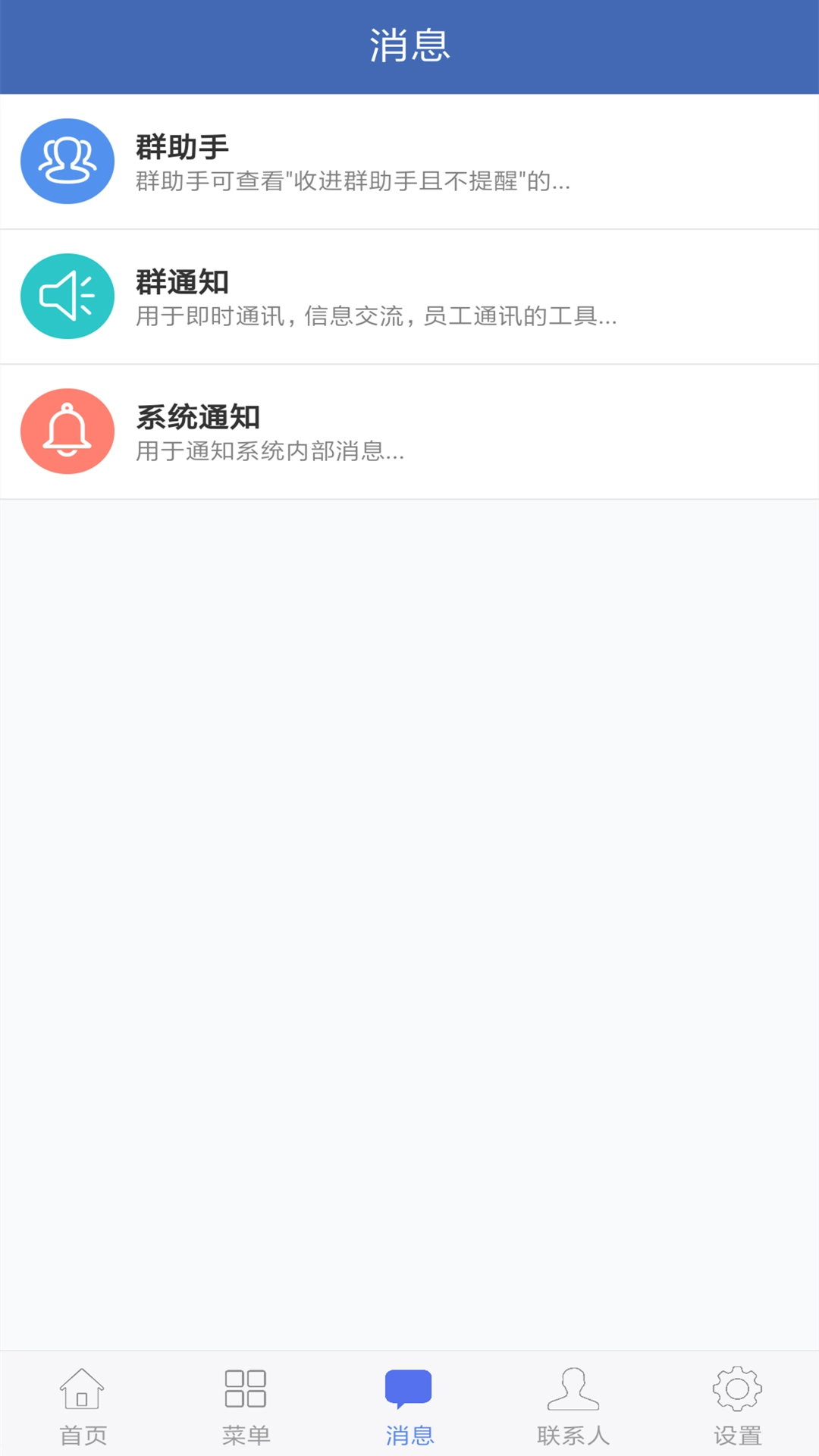Click the 消息 title in the header

[x=409, y=44]
